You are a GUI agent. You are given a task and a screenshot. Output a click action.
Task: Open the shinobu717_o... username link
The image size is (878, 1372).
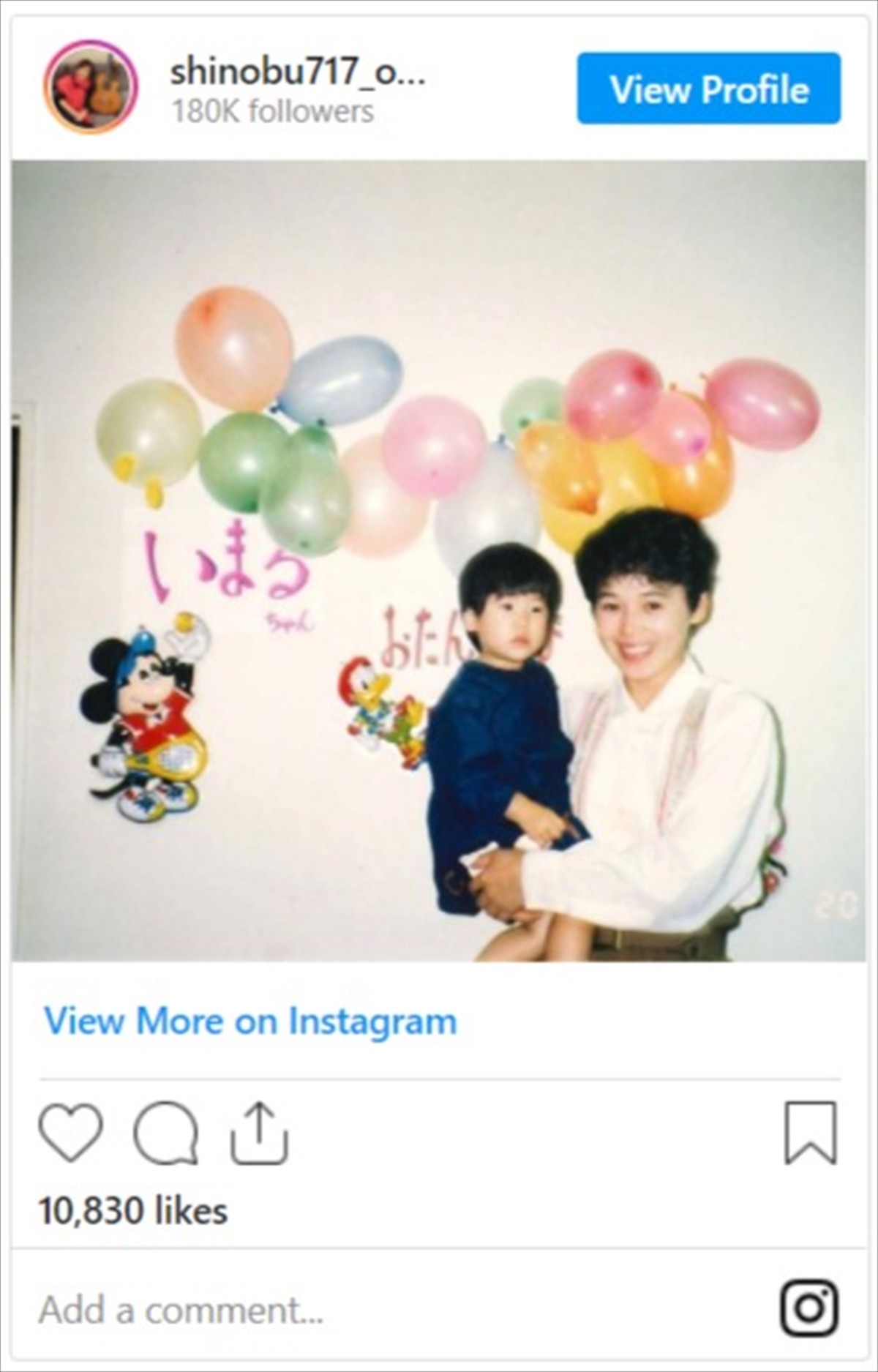[297, 72]
